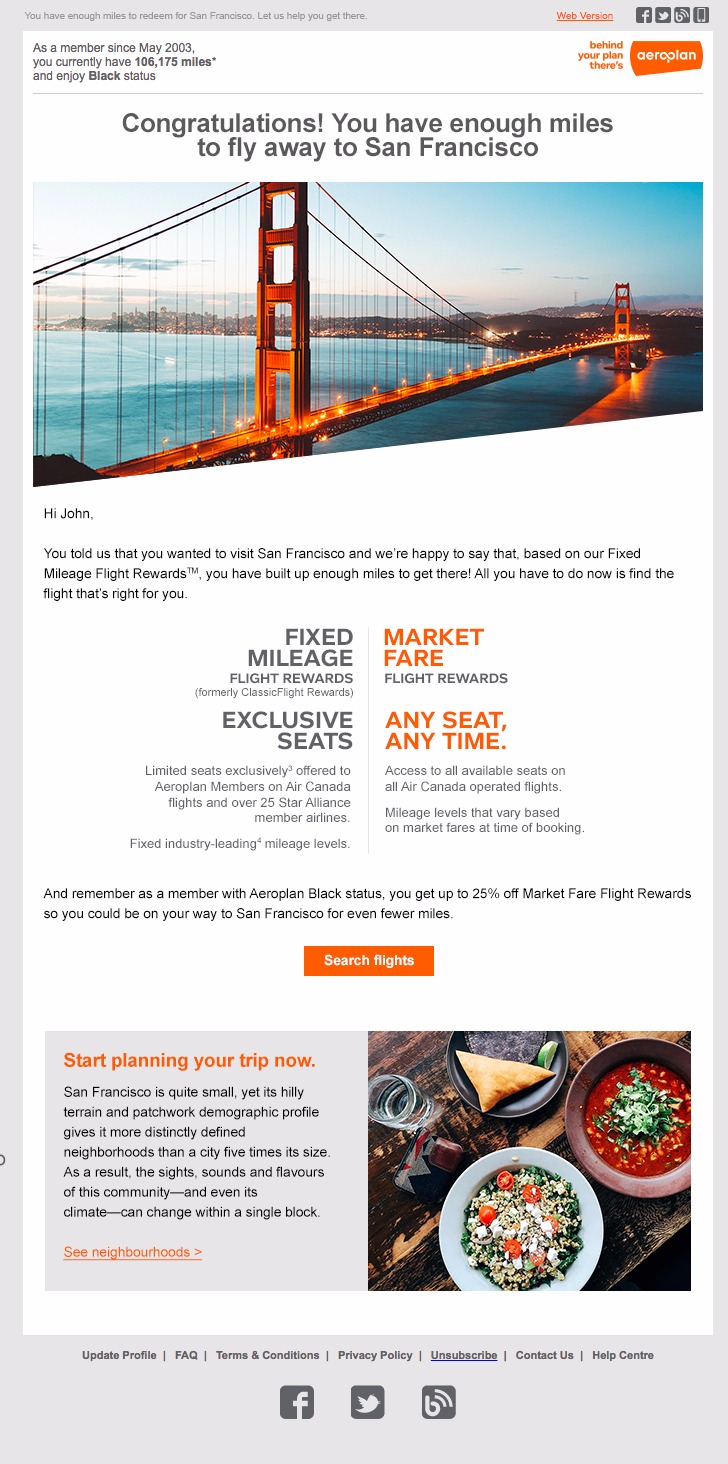Open the Help Centre
This screenshot has width=728, height=1464.
click(623, 1355)
